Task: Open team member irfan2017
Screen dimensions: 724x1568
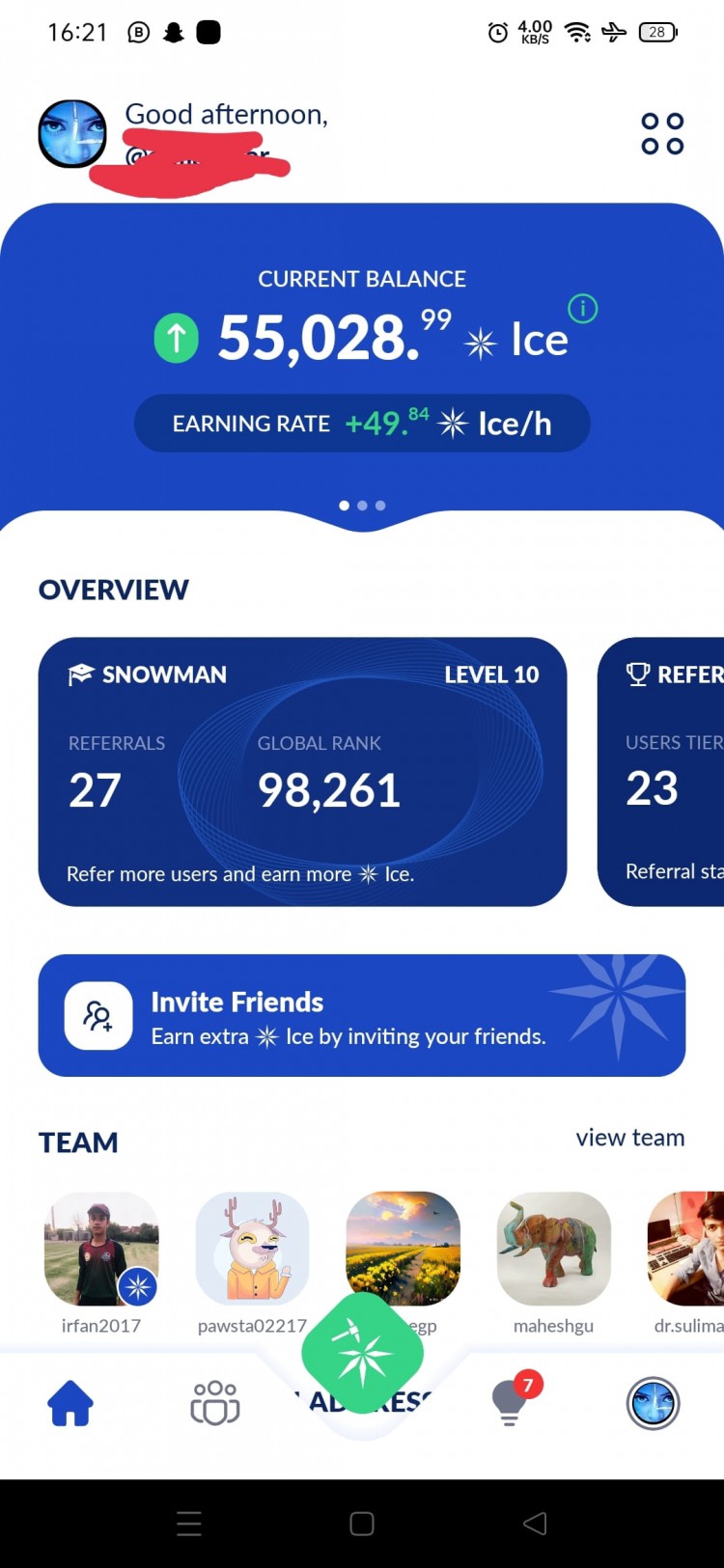Action: pos(101,1249)
